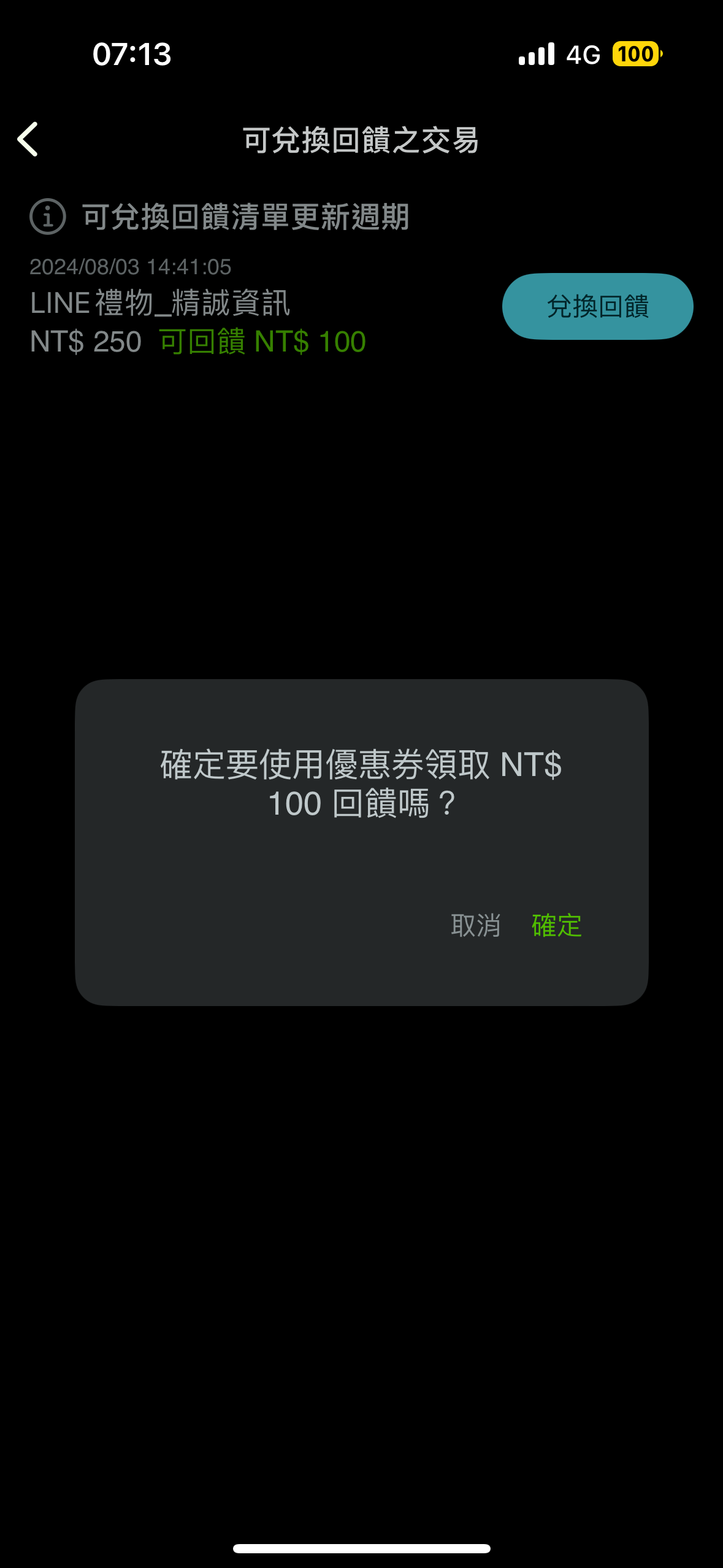Go back using the top-left arrow
723x1568 pixels.
click(x=28, y=139)
